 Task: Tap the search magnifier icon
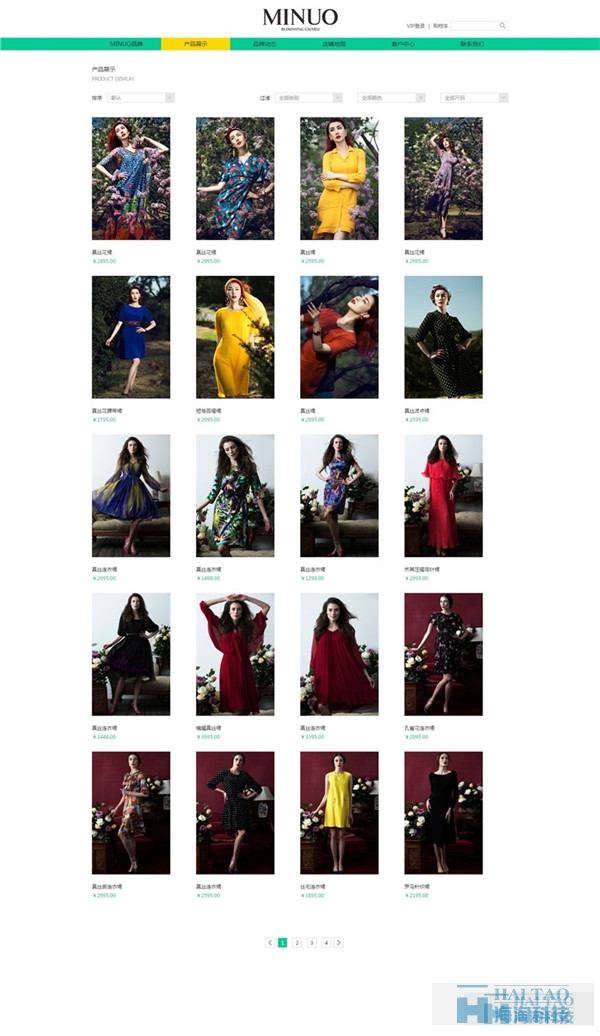[x=502, y=26]
